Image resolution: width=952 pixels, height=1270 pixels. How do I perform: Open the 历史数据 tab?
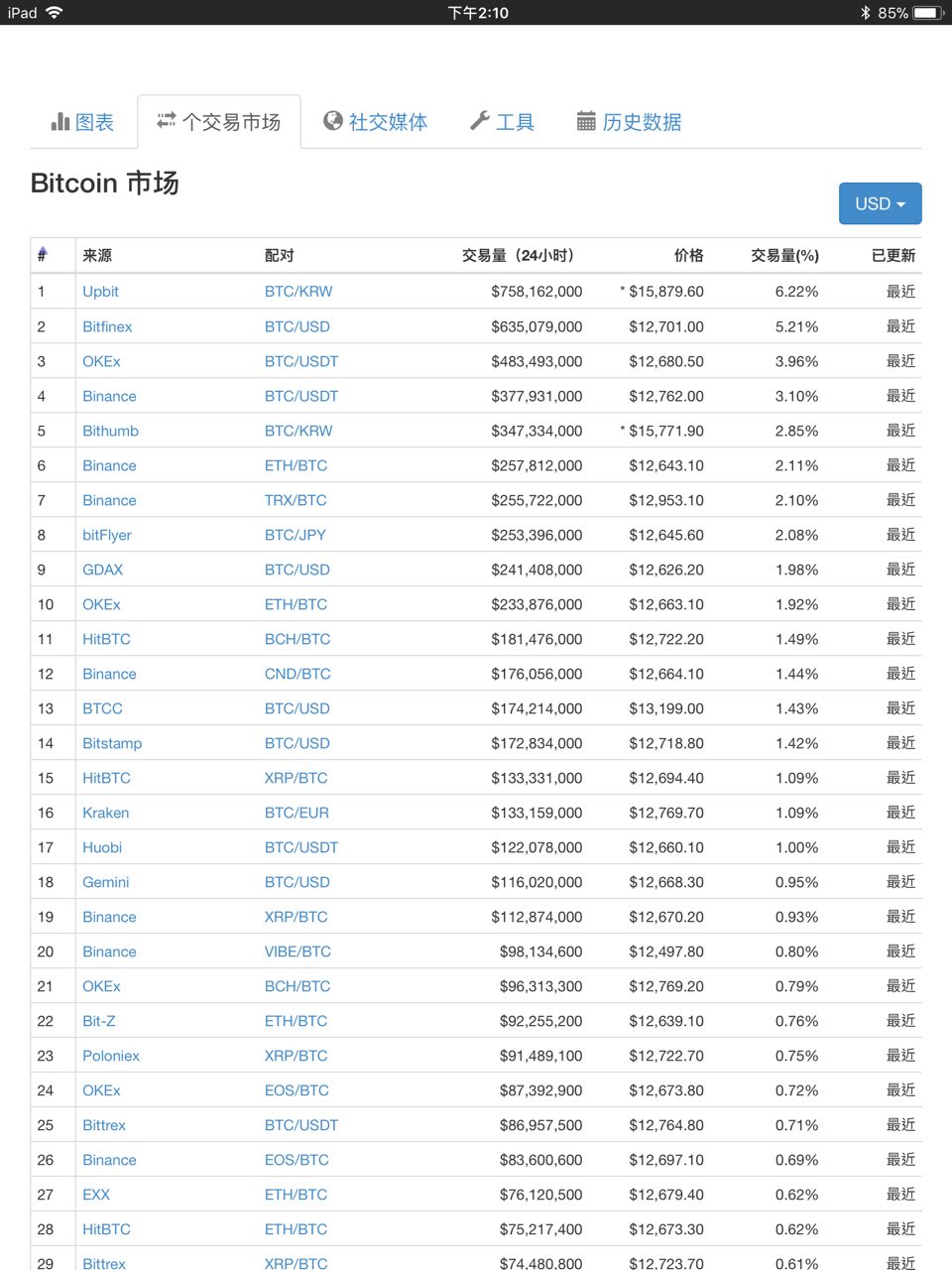pyautogui.click(x=629, y=122)
